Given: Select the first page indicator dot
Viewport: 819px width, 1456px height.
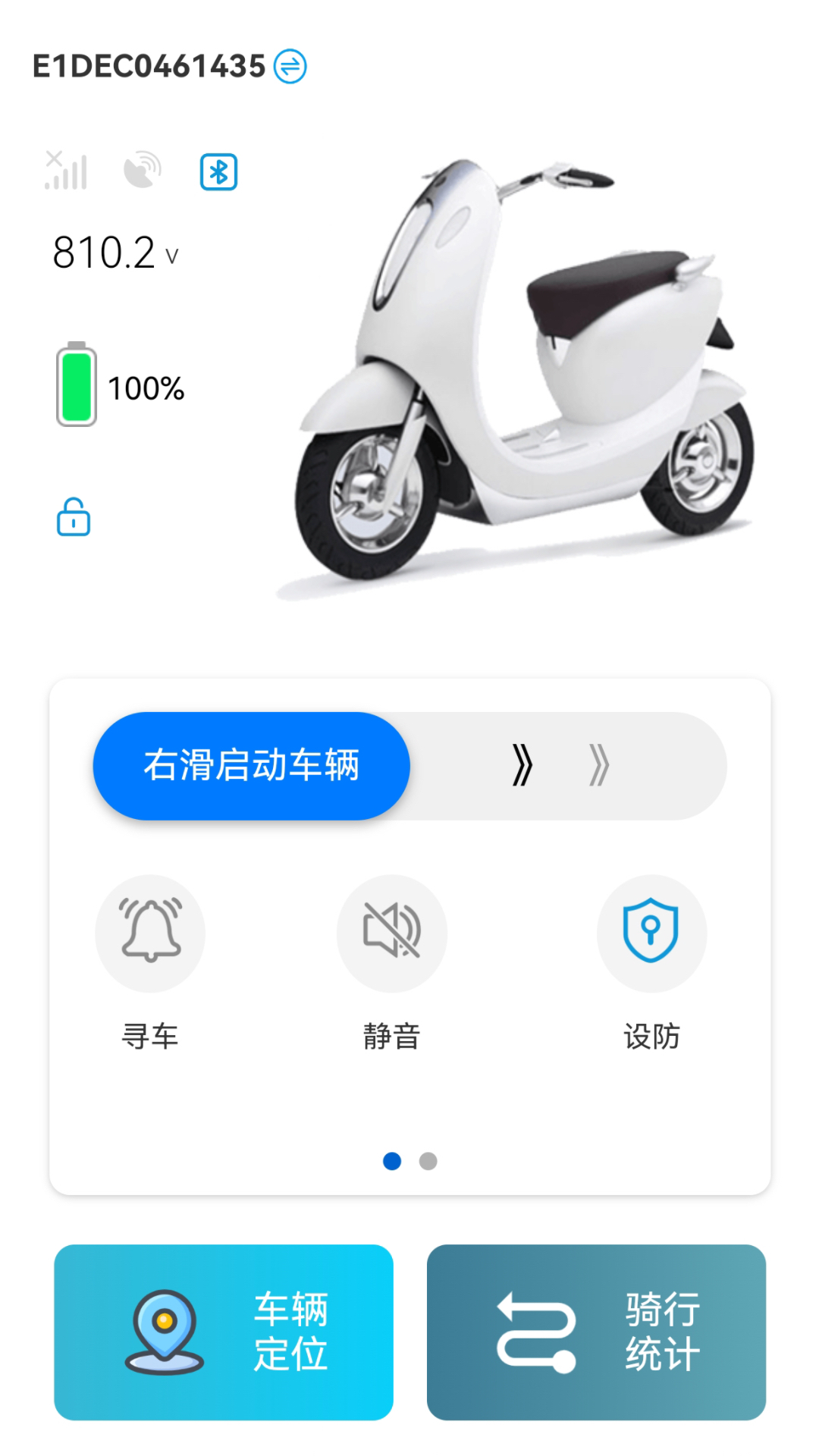Looking at the screenshot, I should coord(394,1161).
